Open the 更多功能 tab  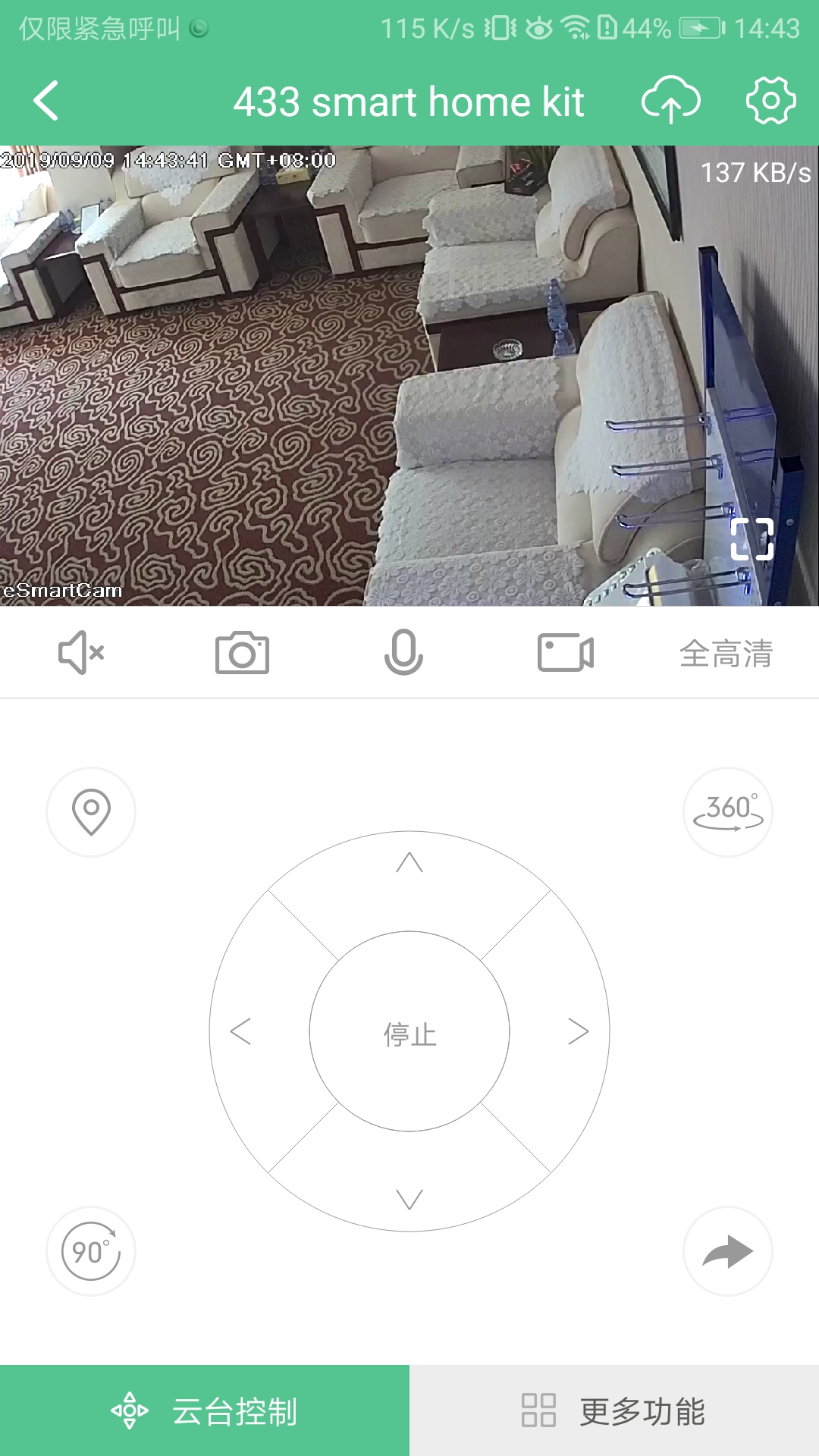pyautogui.click(x=614, y=1409)
